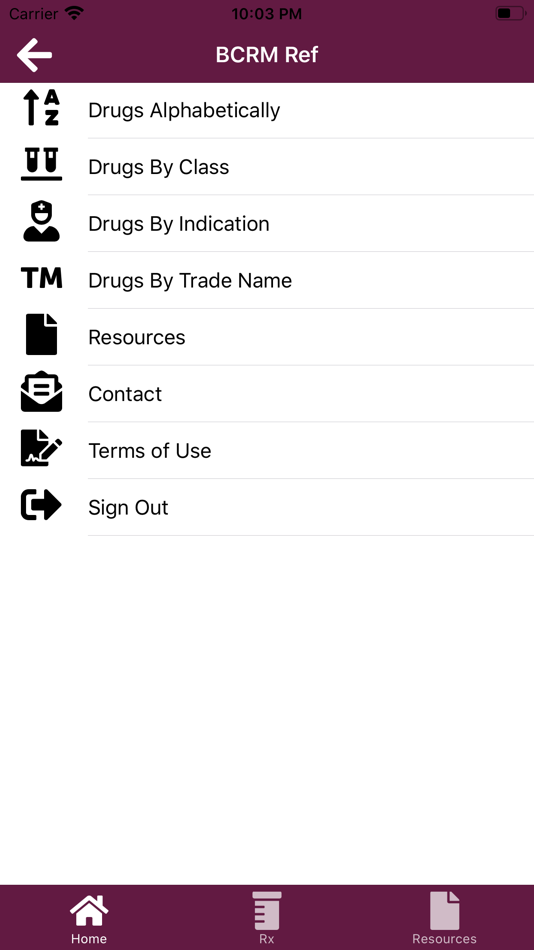Read the Terms of Use
The height and width of the screenshot is (950, 534).
(267, 451)
